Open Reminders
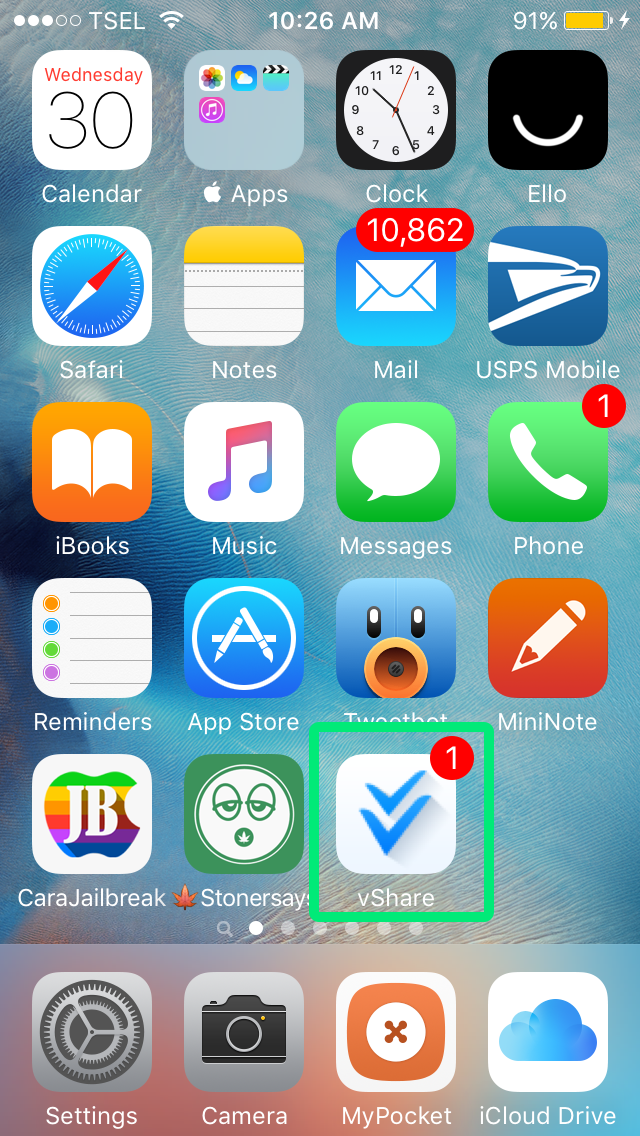 click(92, 638)
